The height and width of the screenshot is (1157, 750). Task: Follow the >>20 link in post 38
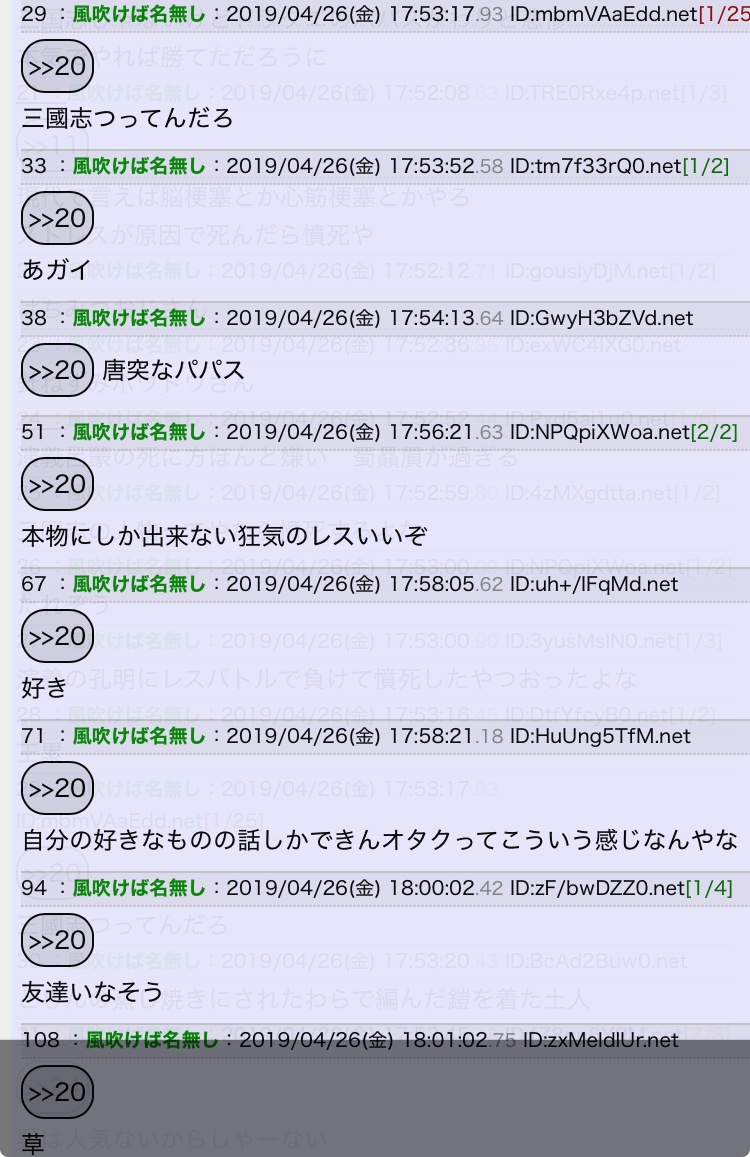point(57,370)
